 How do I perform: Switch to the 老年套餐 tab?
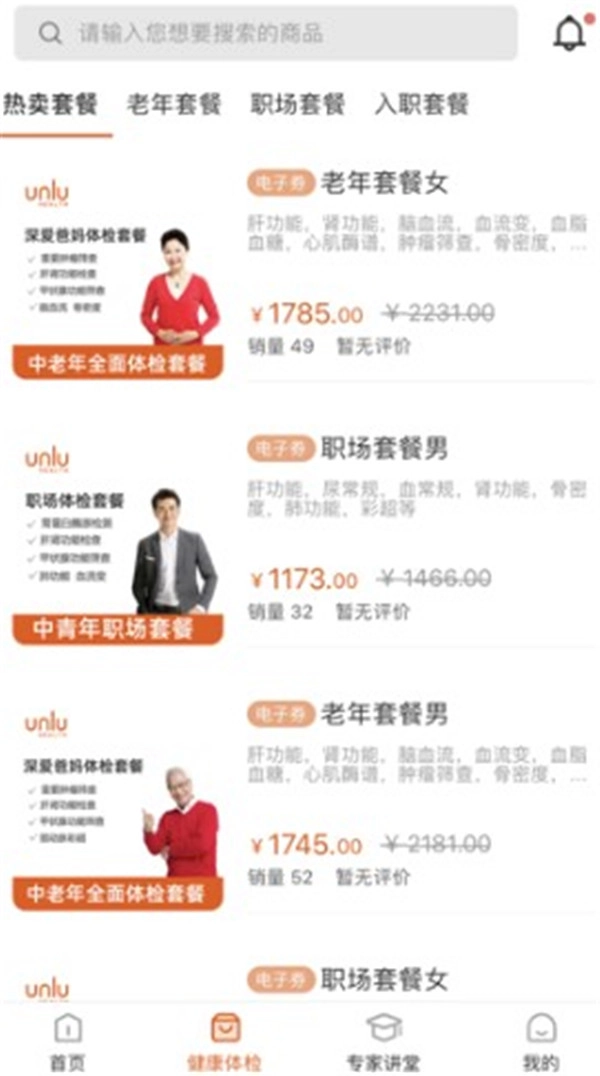coord(174,104)
